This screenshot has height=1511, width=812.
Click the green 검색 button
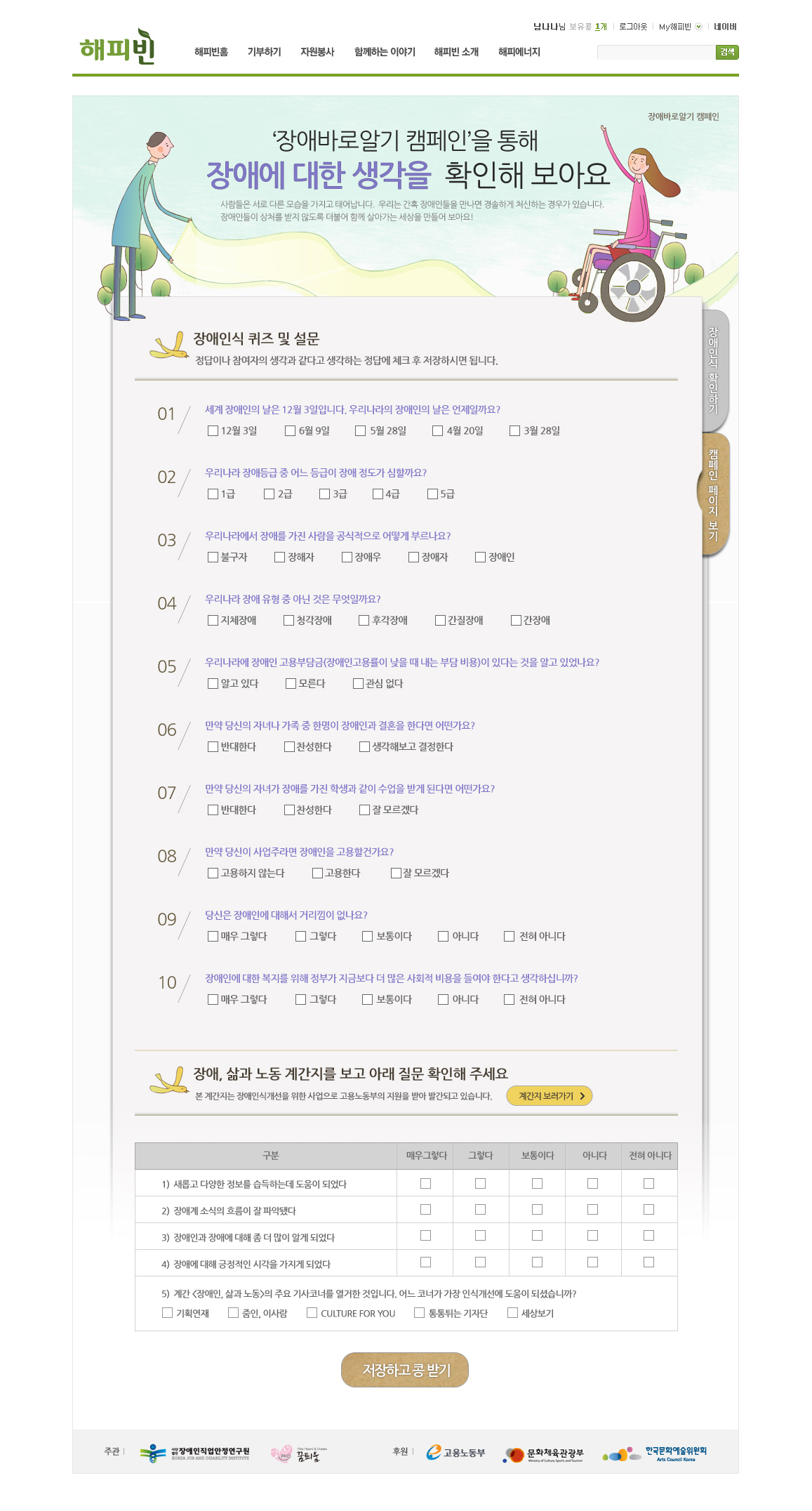[x=727, y=52]
